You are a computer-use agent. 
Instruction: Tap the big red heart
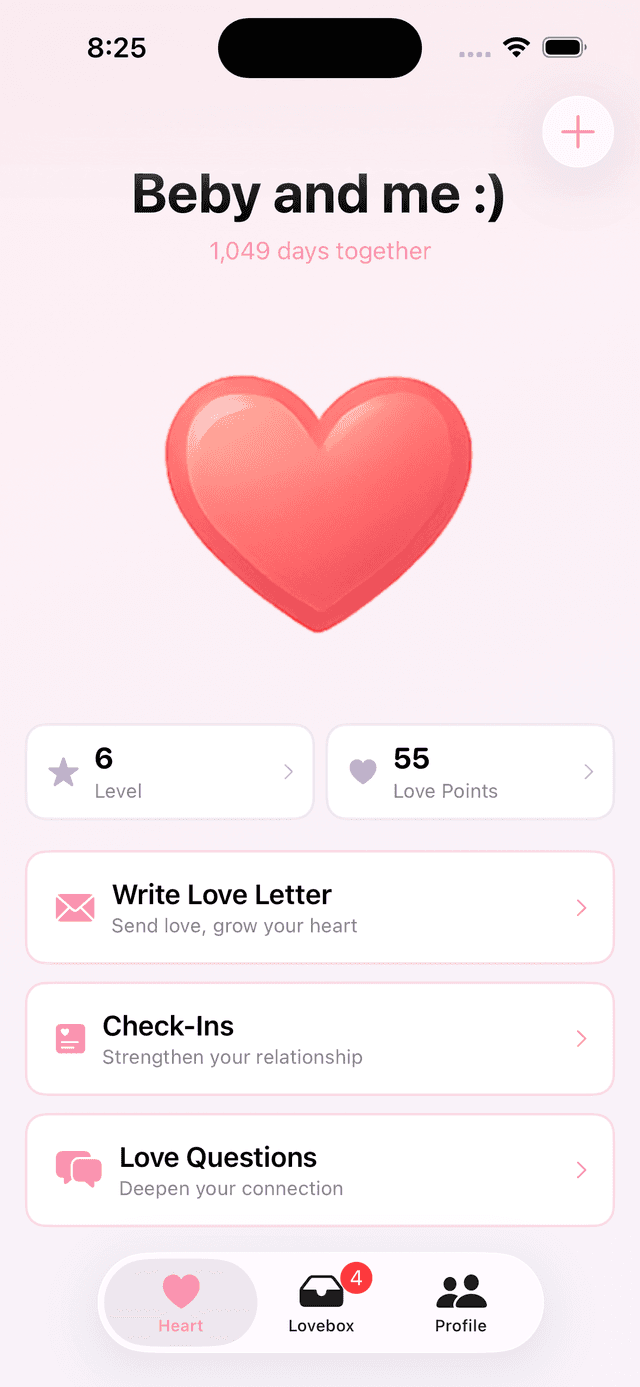318,500
